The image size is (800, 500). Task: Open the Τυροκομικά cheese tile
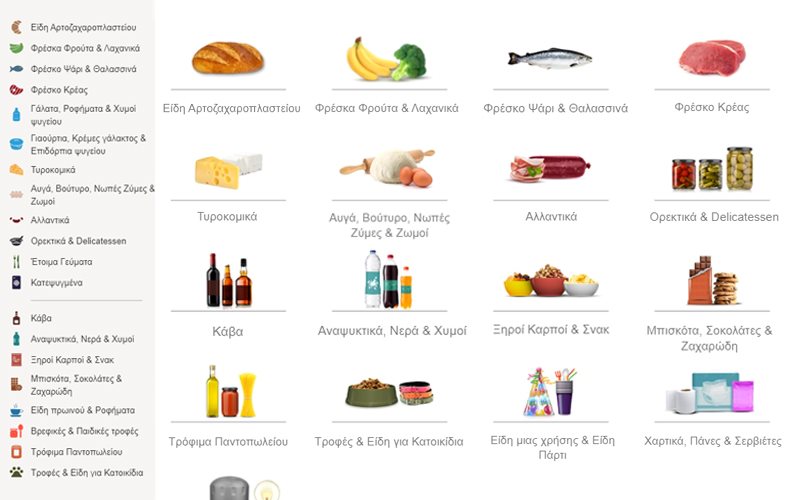point(228,170)
